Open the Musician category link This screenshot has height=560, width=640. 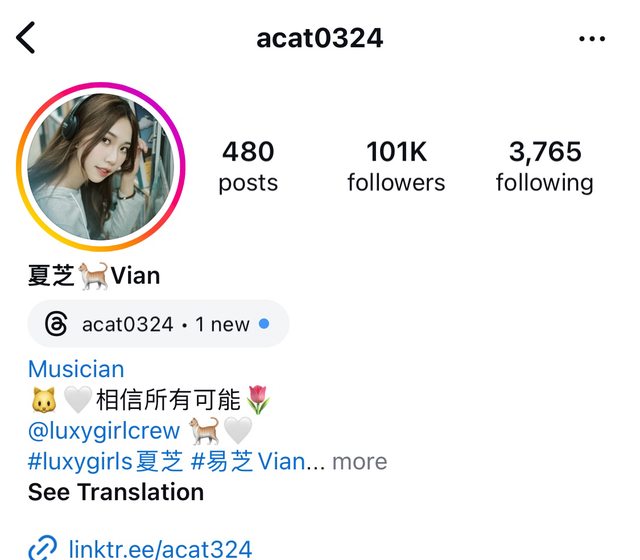point(76,370)
